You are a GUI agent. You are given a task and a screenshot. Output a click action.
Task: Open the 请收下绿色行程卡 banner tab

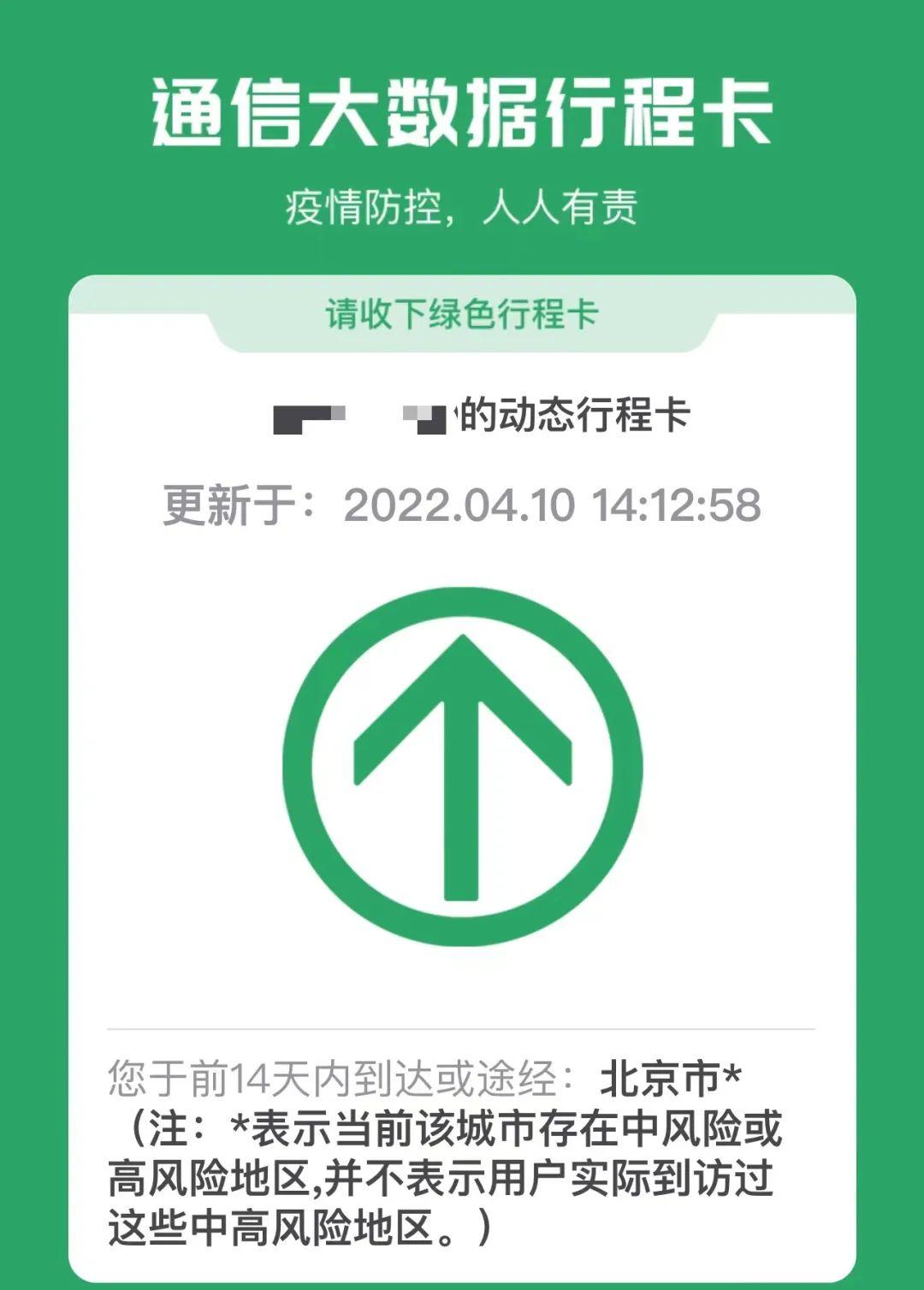(x=462, y=314)
